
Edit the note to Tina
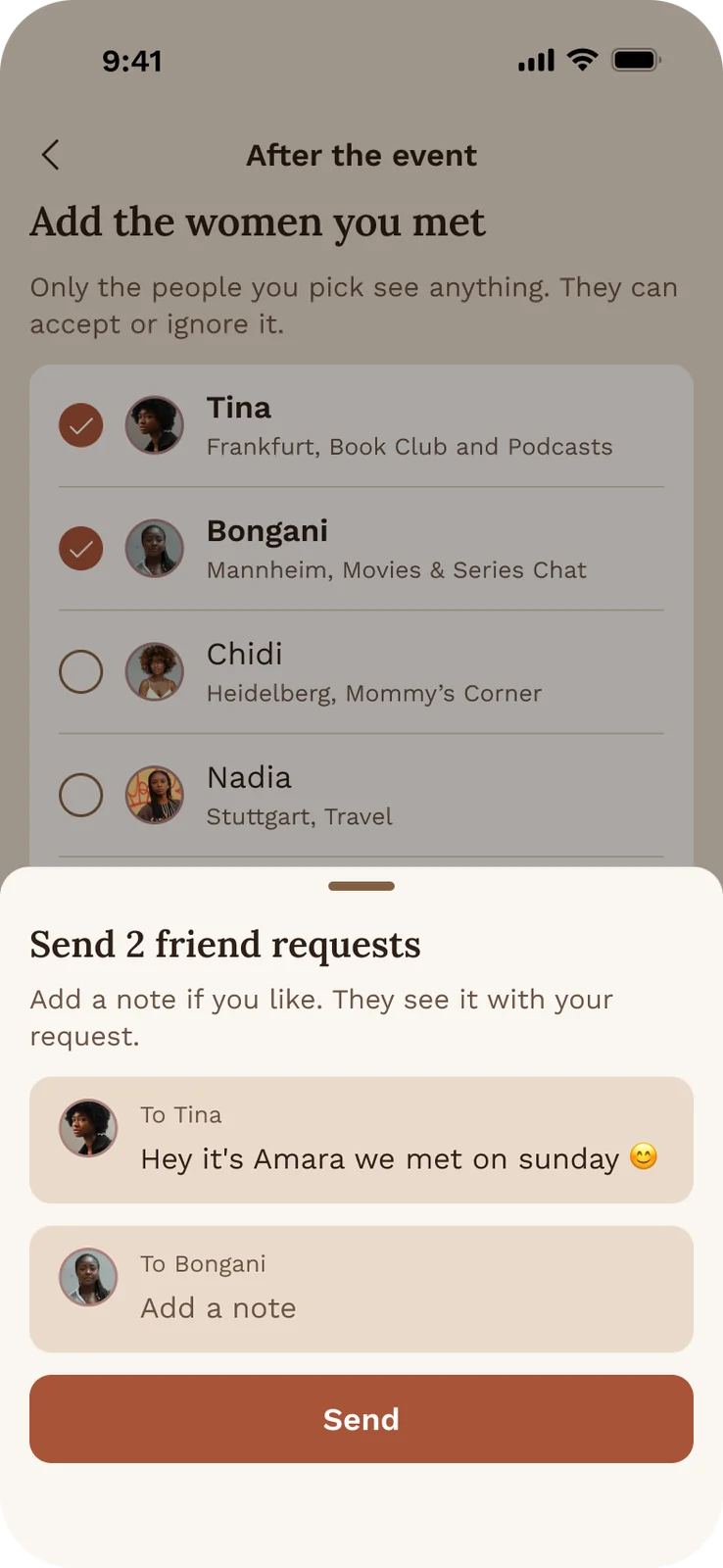point(361,1140)
